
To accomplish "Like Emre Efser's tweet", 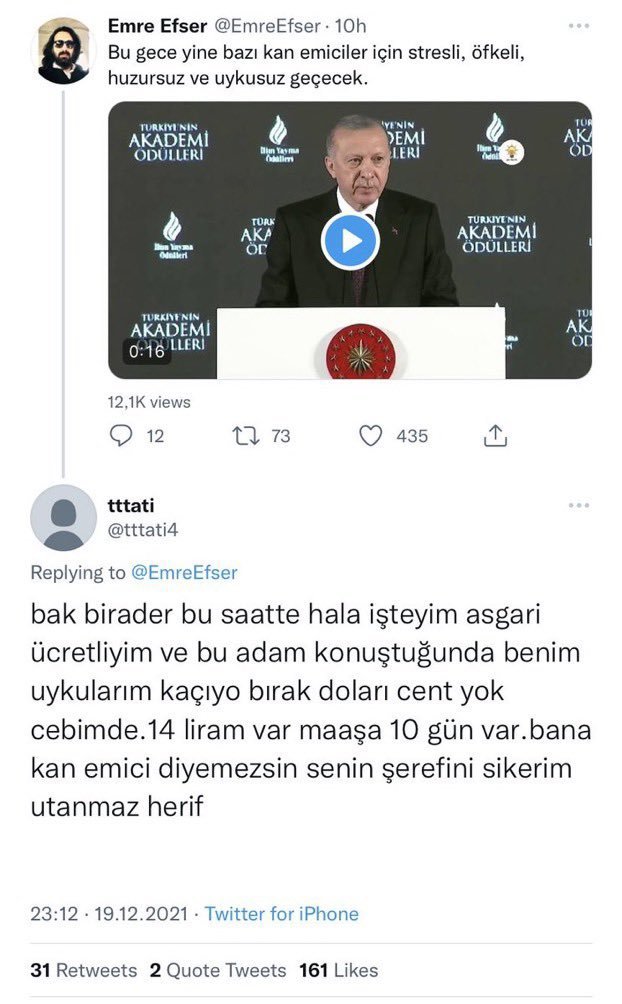I will coord(372,435).
